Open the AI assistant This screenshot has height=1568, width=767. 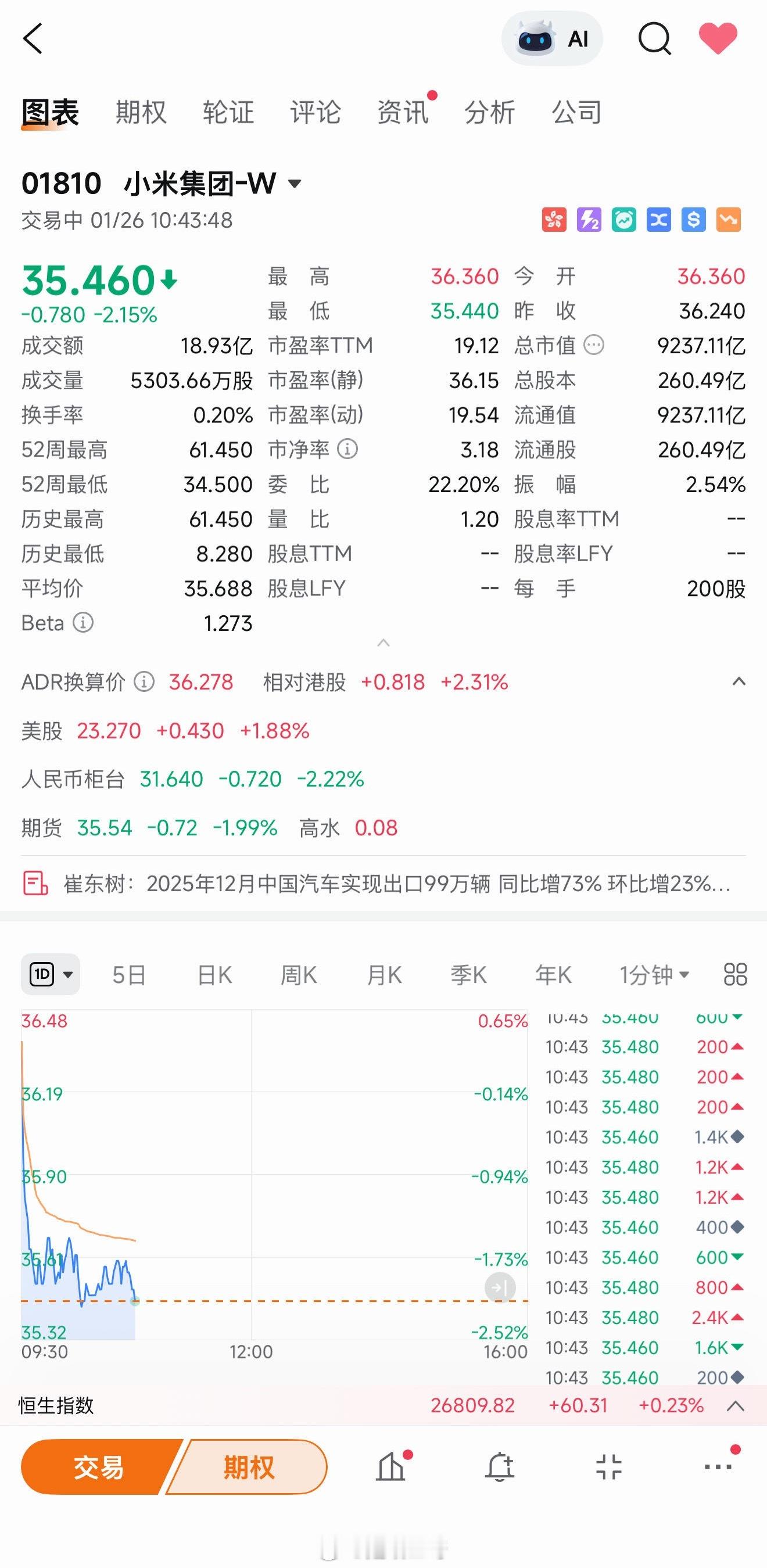(551, 38)
